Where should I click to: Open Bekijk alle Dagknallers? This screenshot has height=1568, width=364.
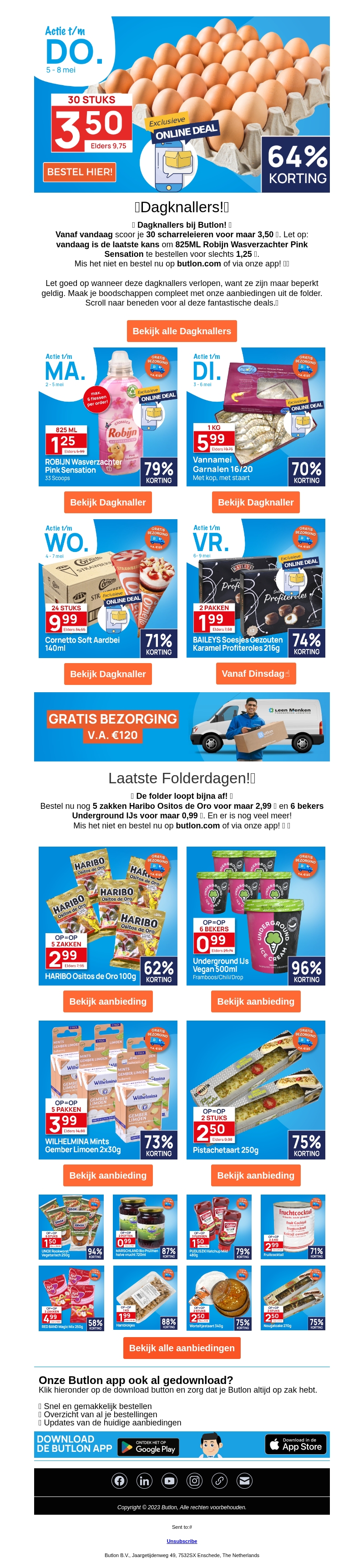point(182,331)
